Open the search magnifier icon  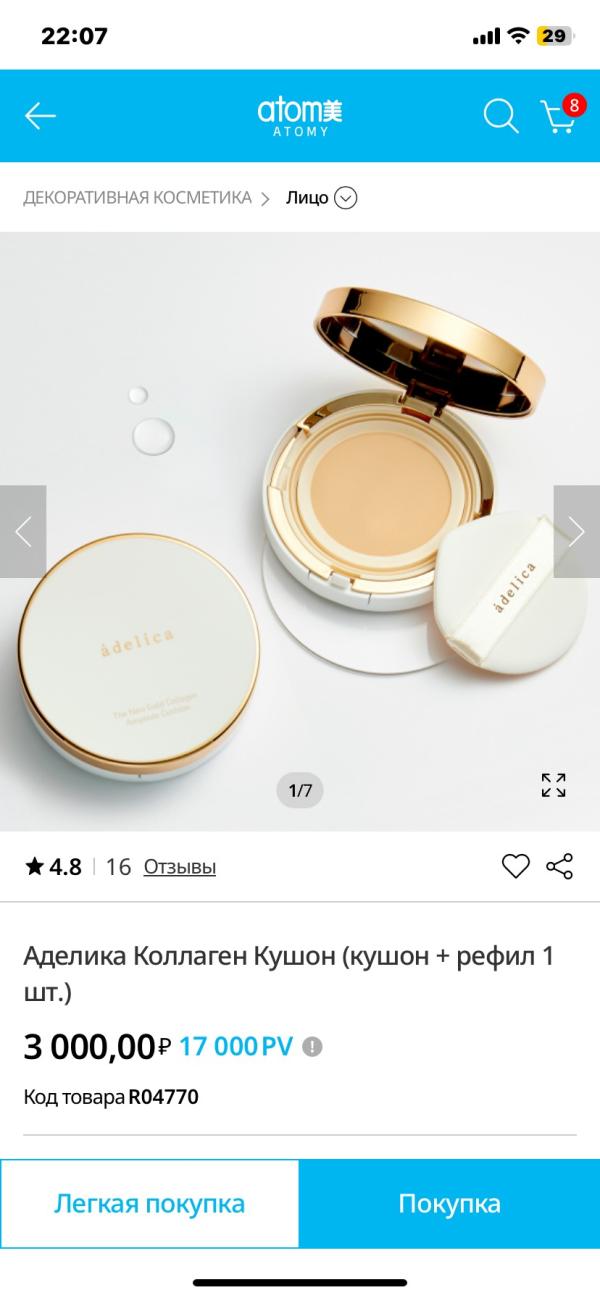point(500,116)
